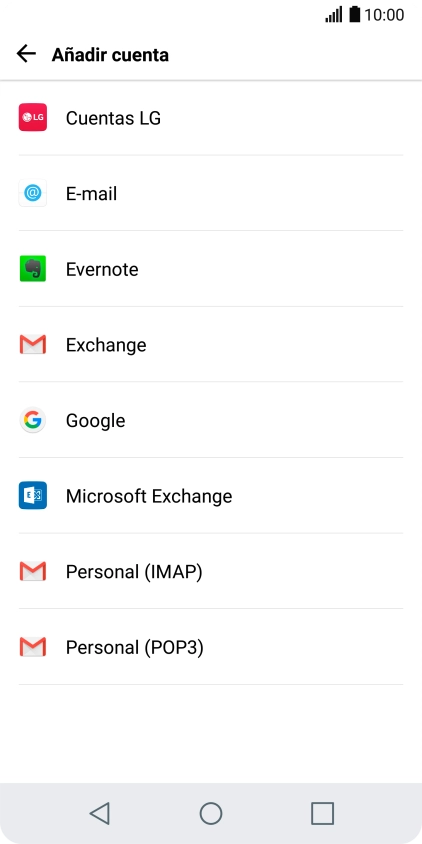
Task: Add an Evernote account
Action: pos(211,269)
